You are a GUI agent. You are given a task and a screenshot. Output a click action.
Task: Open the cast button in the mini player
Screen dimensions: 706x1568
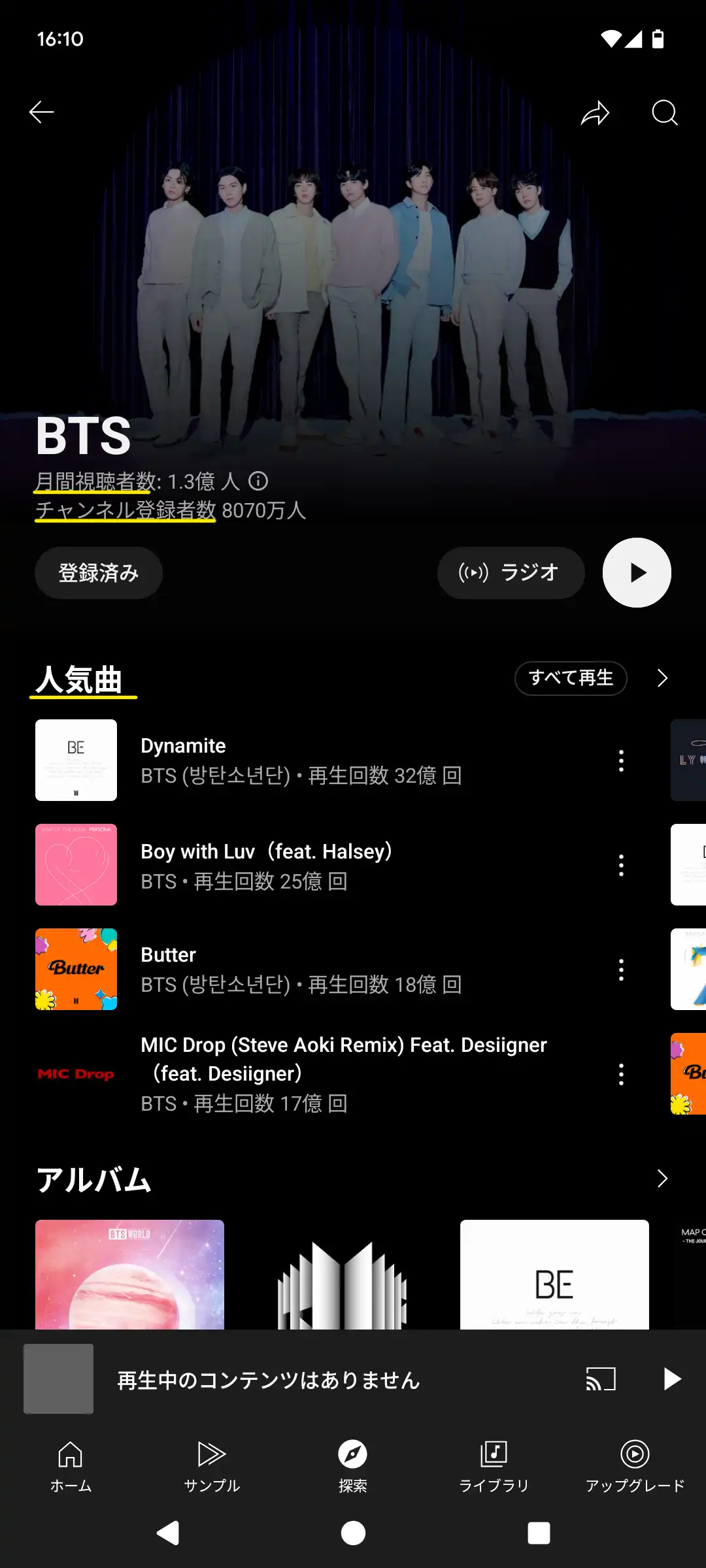click(x=601, y=1379)
